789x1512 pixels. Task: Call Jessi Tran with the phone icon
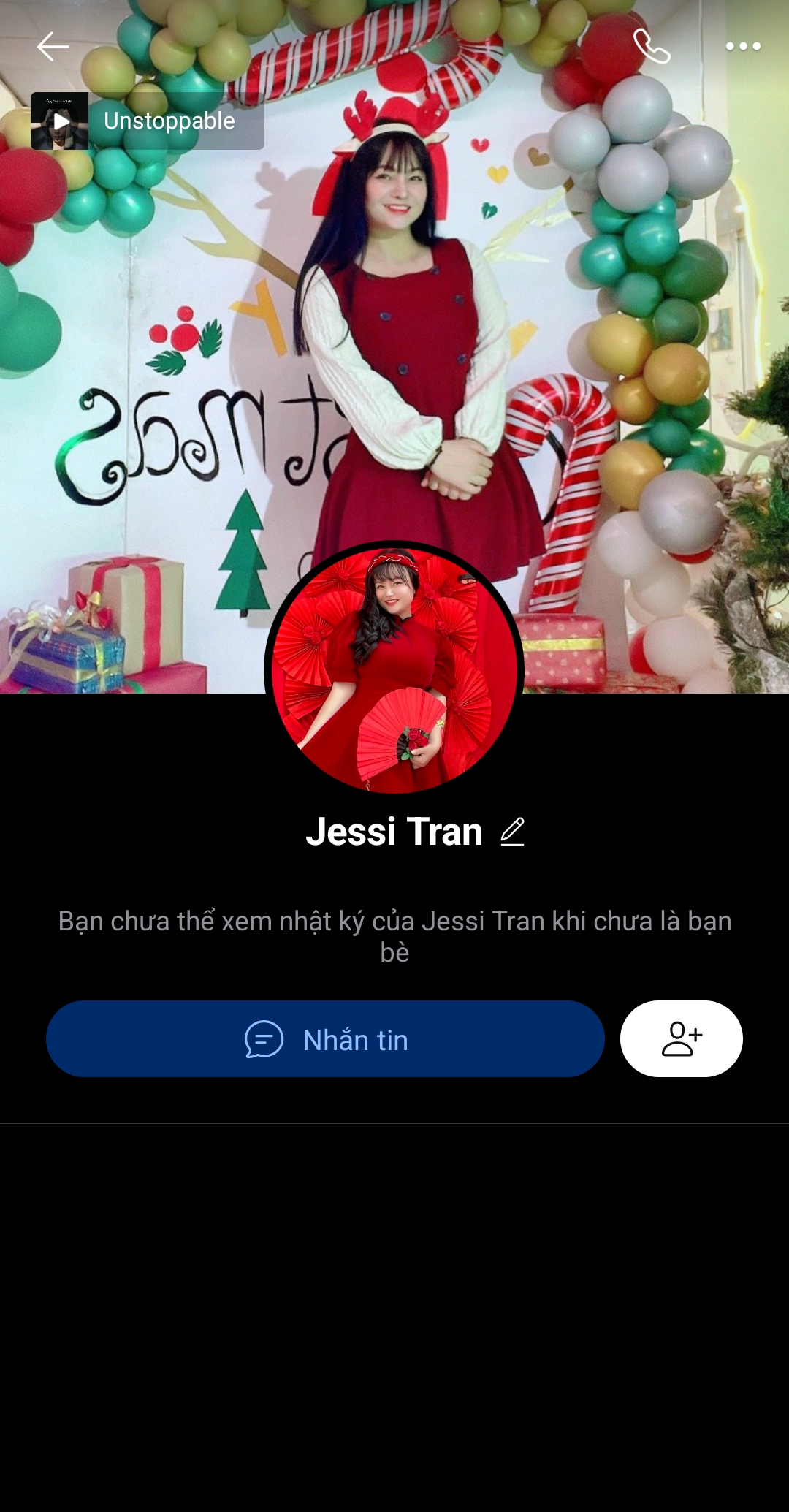click(x=651, y=47)
